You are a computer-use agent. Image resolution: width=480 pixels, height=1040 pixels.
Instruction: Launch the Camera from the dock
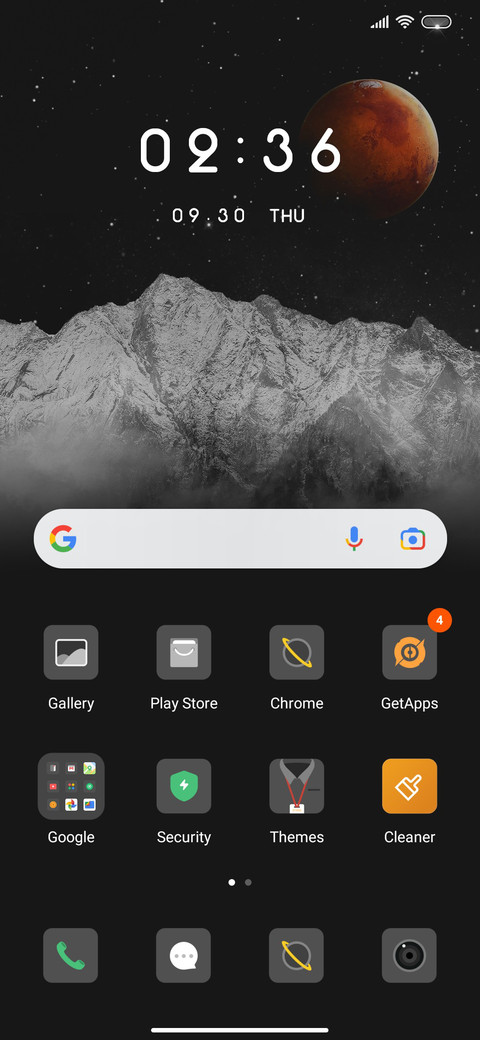click(409, 955)
